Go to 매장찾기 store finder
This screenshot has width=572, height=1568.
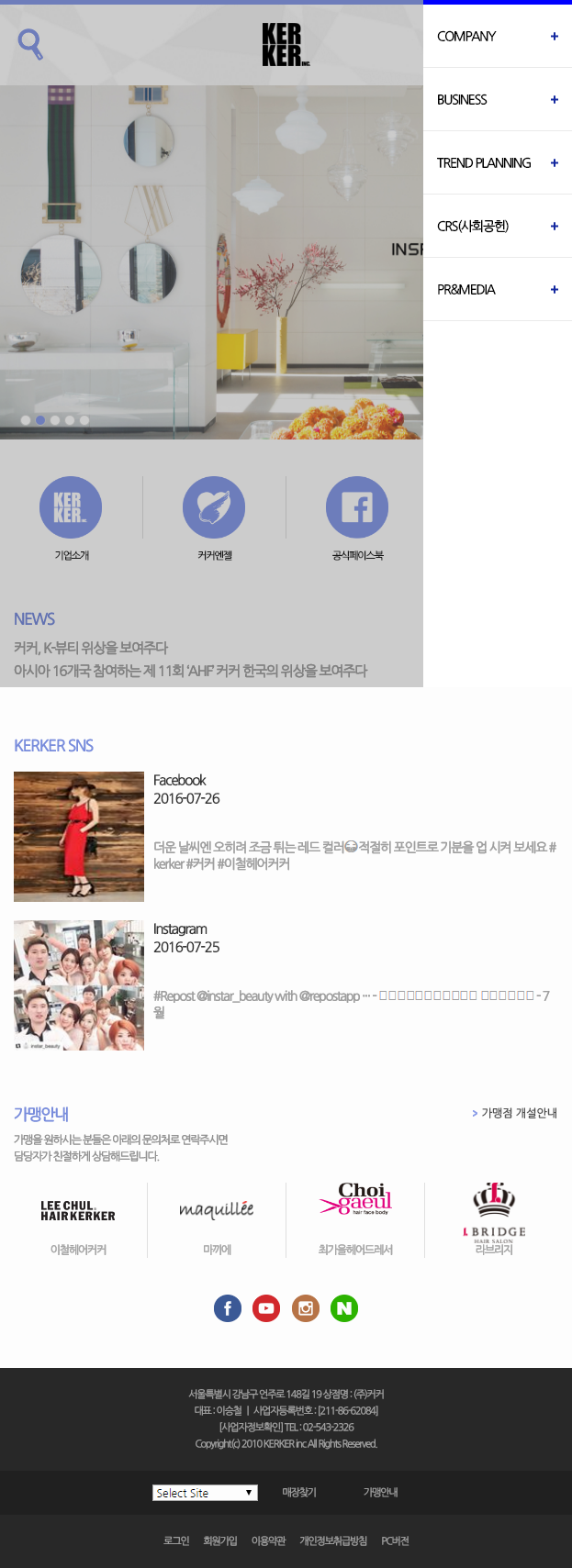(x=299, y=1493)
